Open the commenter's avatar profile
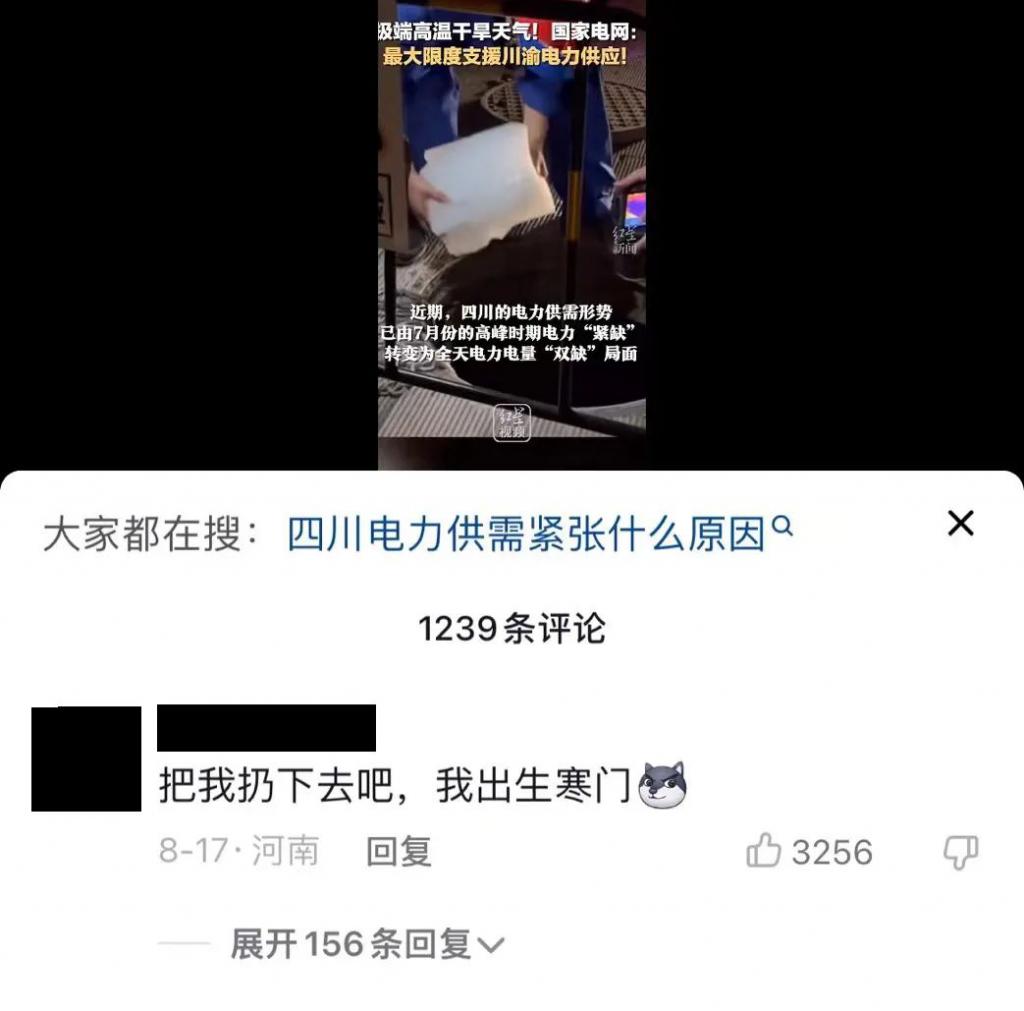 (86, 758)
